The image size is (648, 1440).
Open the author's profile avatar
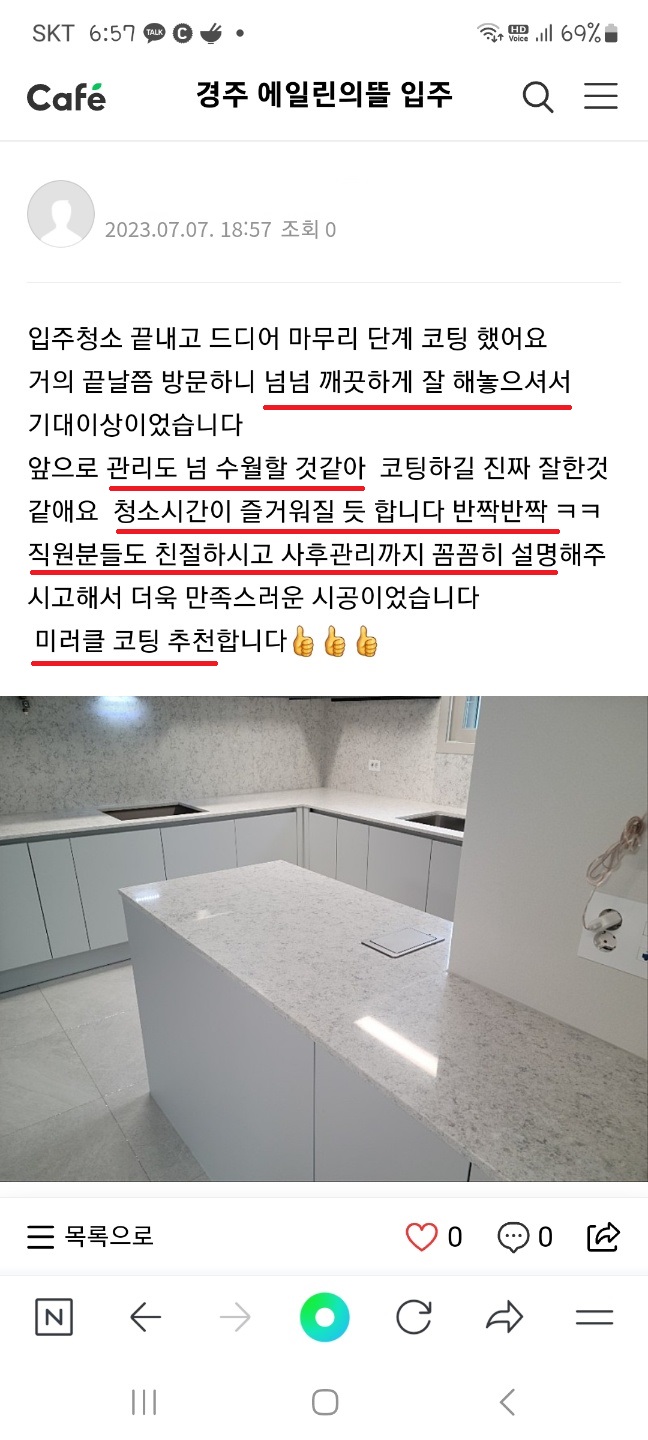tap(61, 213)
